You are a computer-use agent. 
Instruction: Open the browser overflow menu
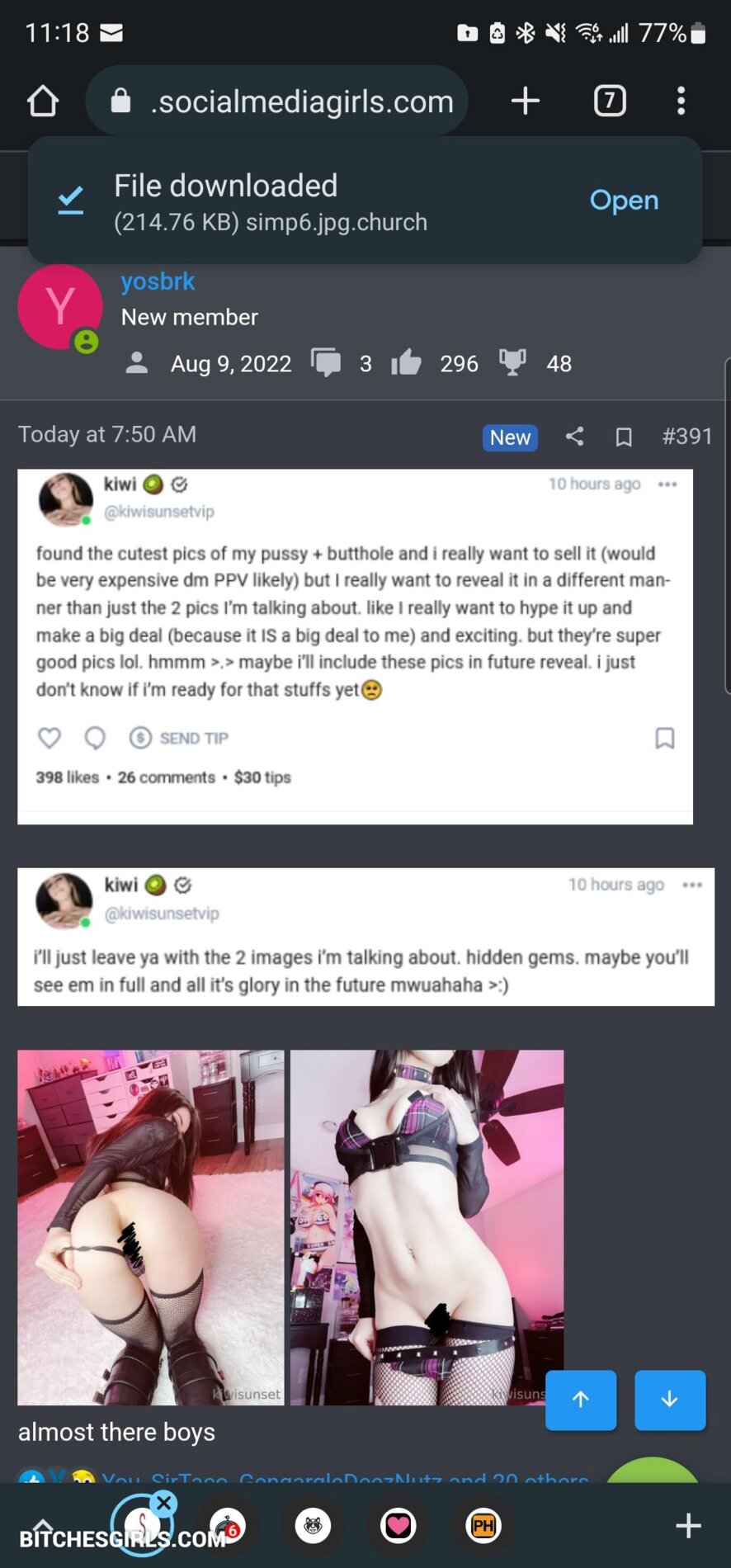681,102
